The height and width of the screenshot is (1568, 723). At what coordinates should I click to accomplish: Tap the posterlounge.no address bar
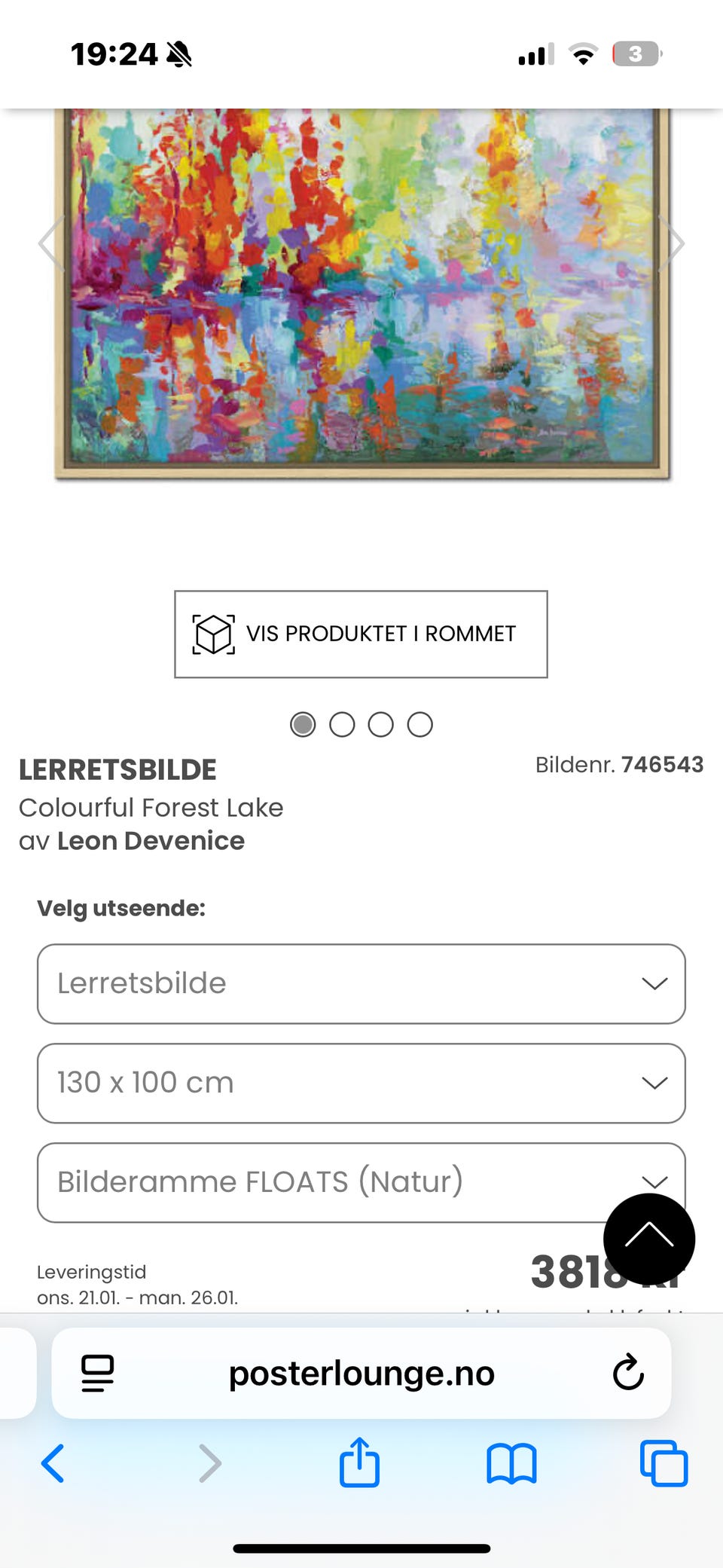pyautogui.click(x=360, y=1374)
